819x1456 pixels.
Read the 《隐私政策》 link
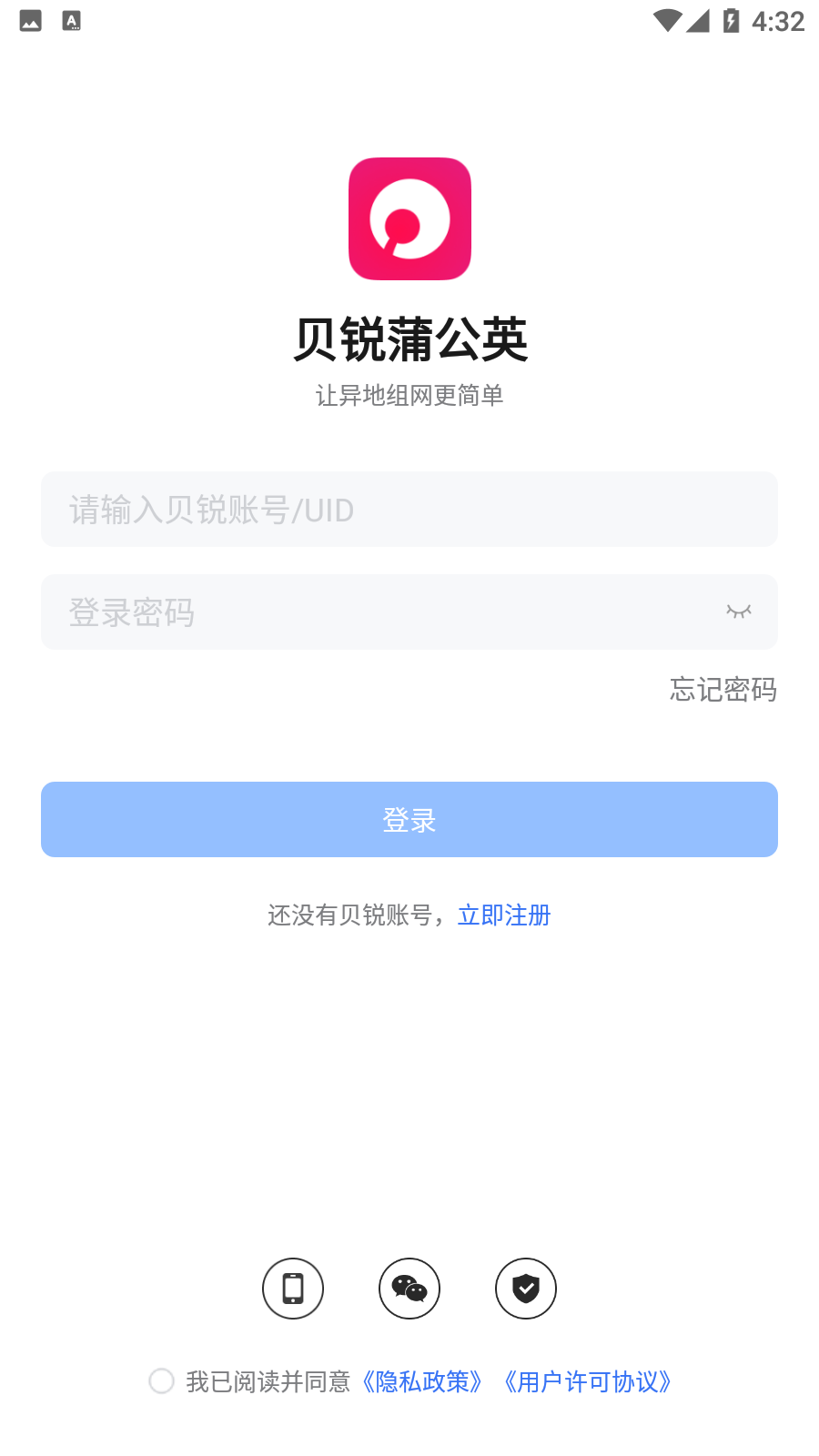click(422, 1381)
